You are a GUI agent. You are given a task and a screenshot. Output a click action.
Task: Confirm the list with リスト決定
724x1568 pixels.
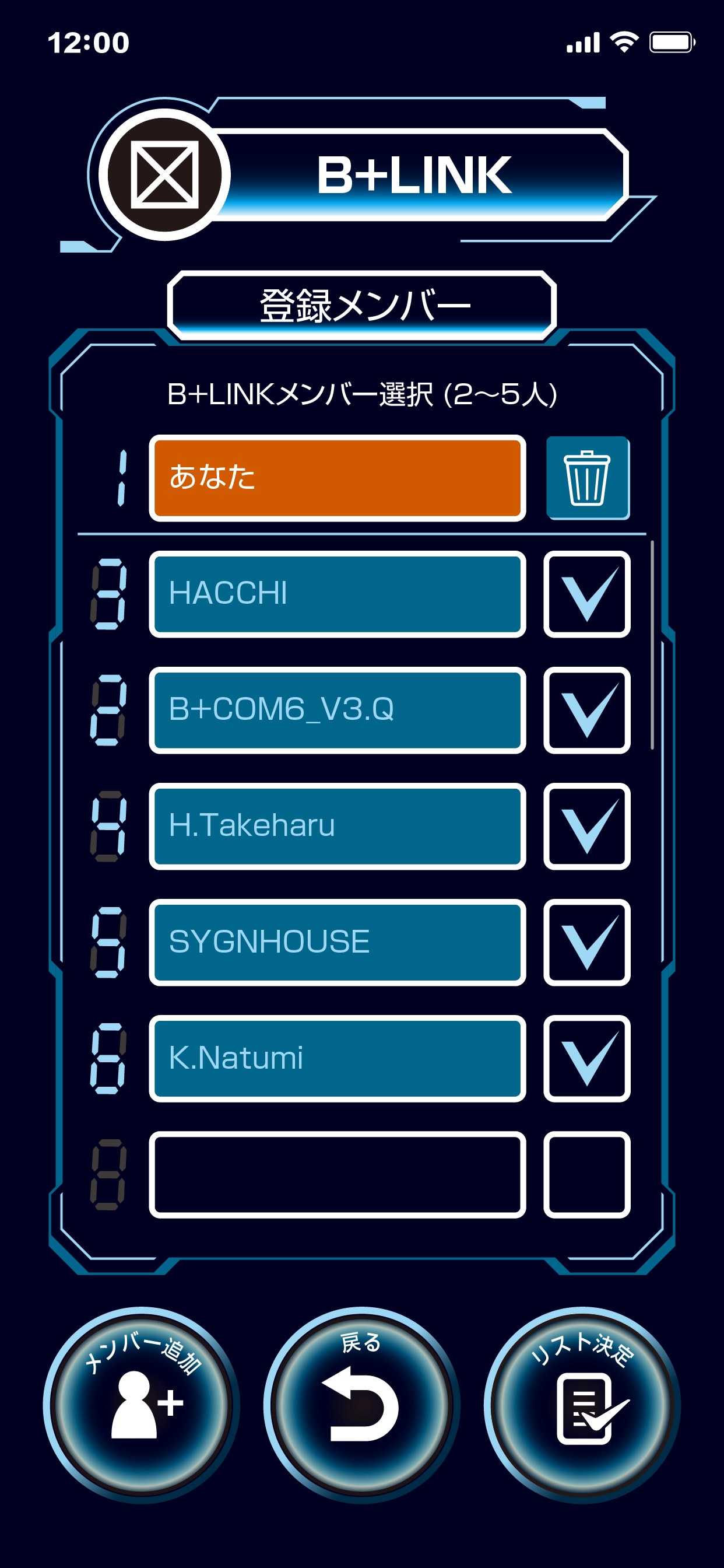[x=582, y=1405]
